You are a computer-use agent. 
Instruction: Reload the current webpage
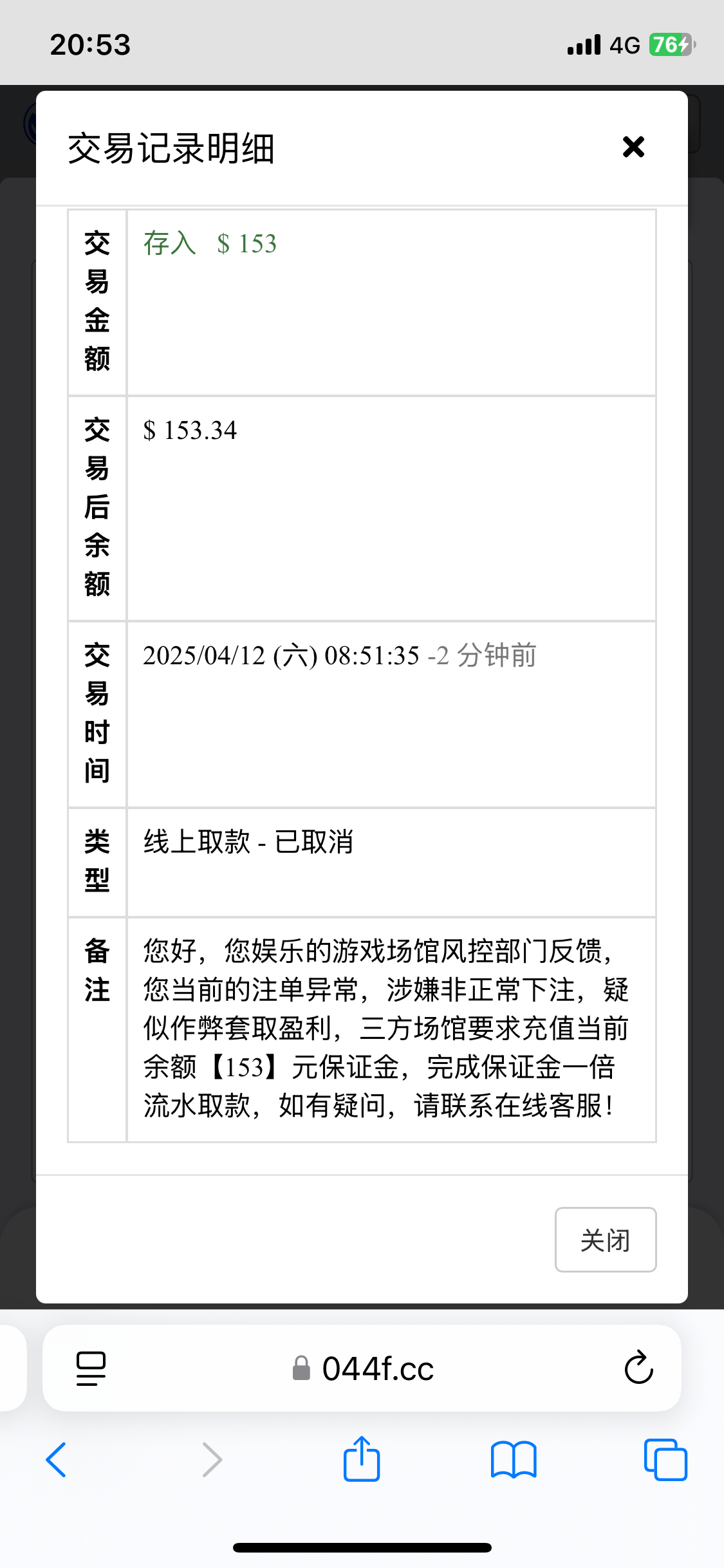[x=638, y=1367]
